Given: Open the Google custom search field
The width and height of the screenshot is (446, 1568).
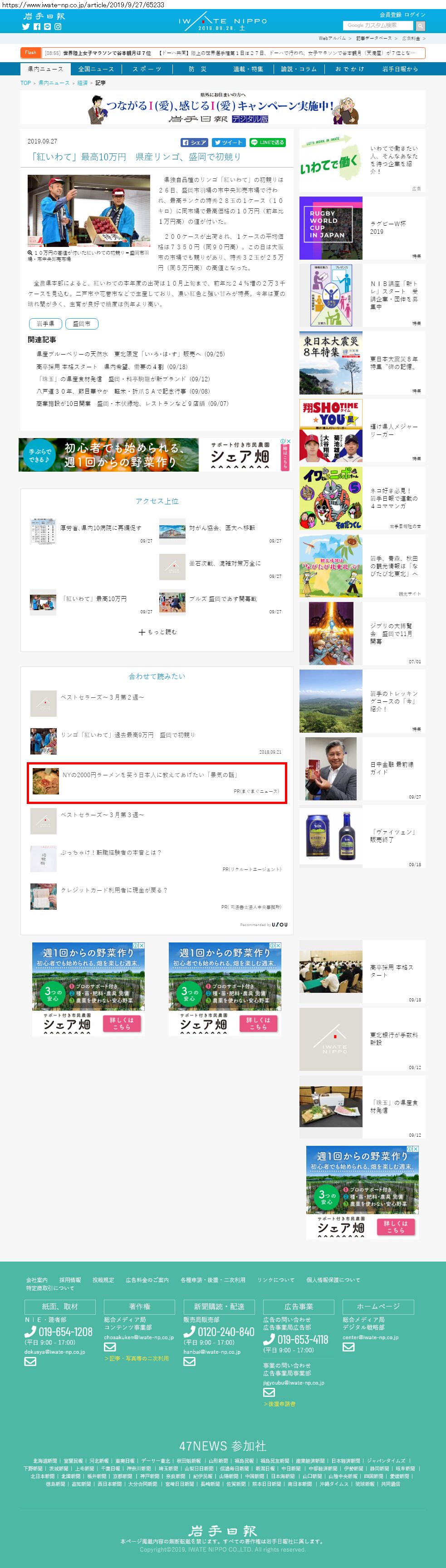Looking at the screenshot, I should coord(377,25).
